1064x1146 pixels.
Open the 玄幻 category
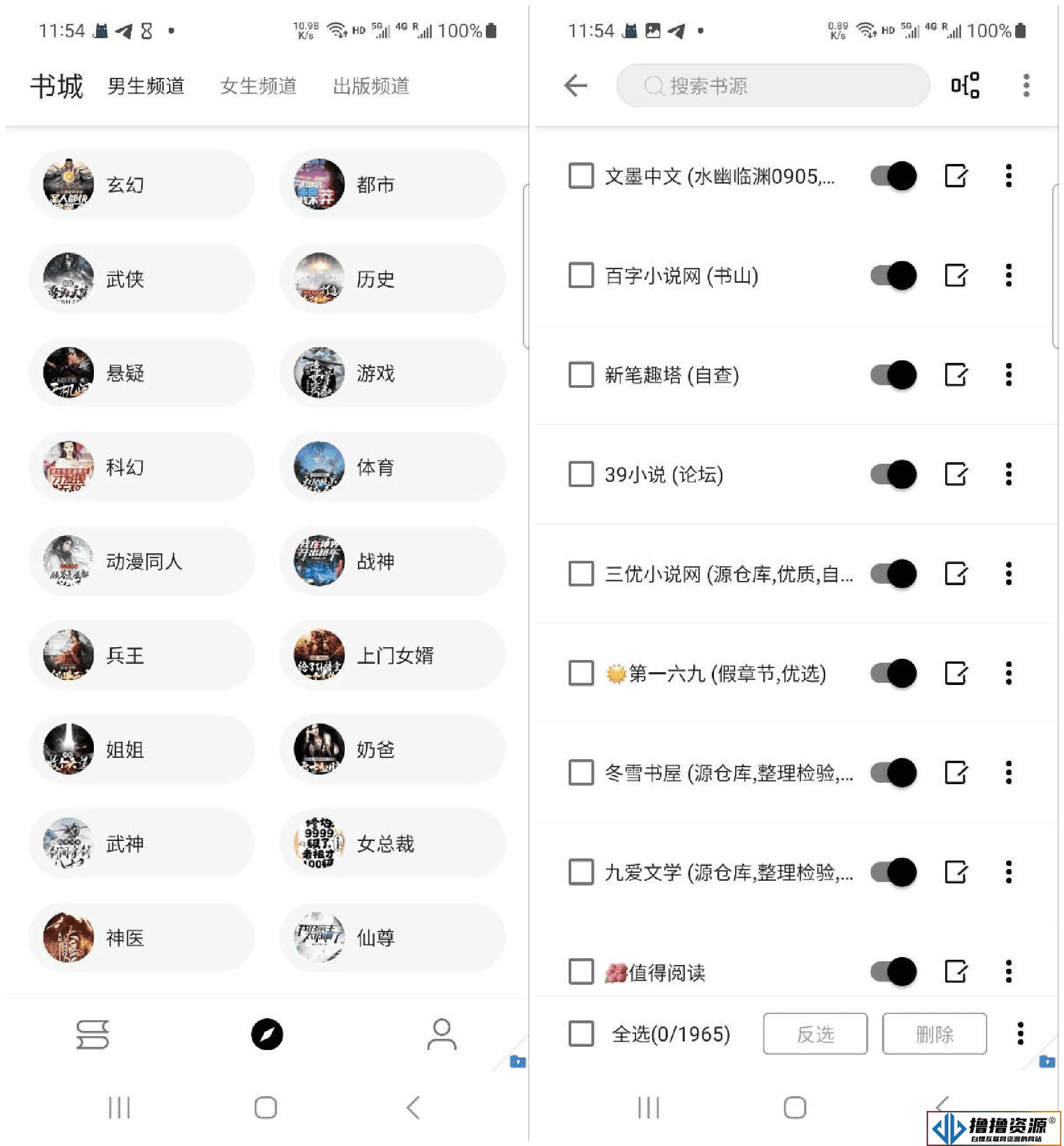(141, 184)
